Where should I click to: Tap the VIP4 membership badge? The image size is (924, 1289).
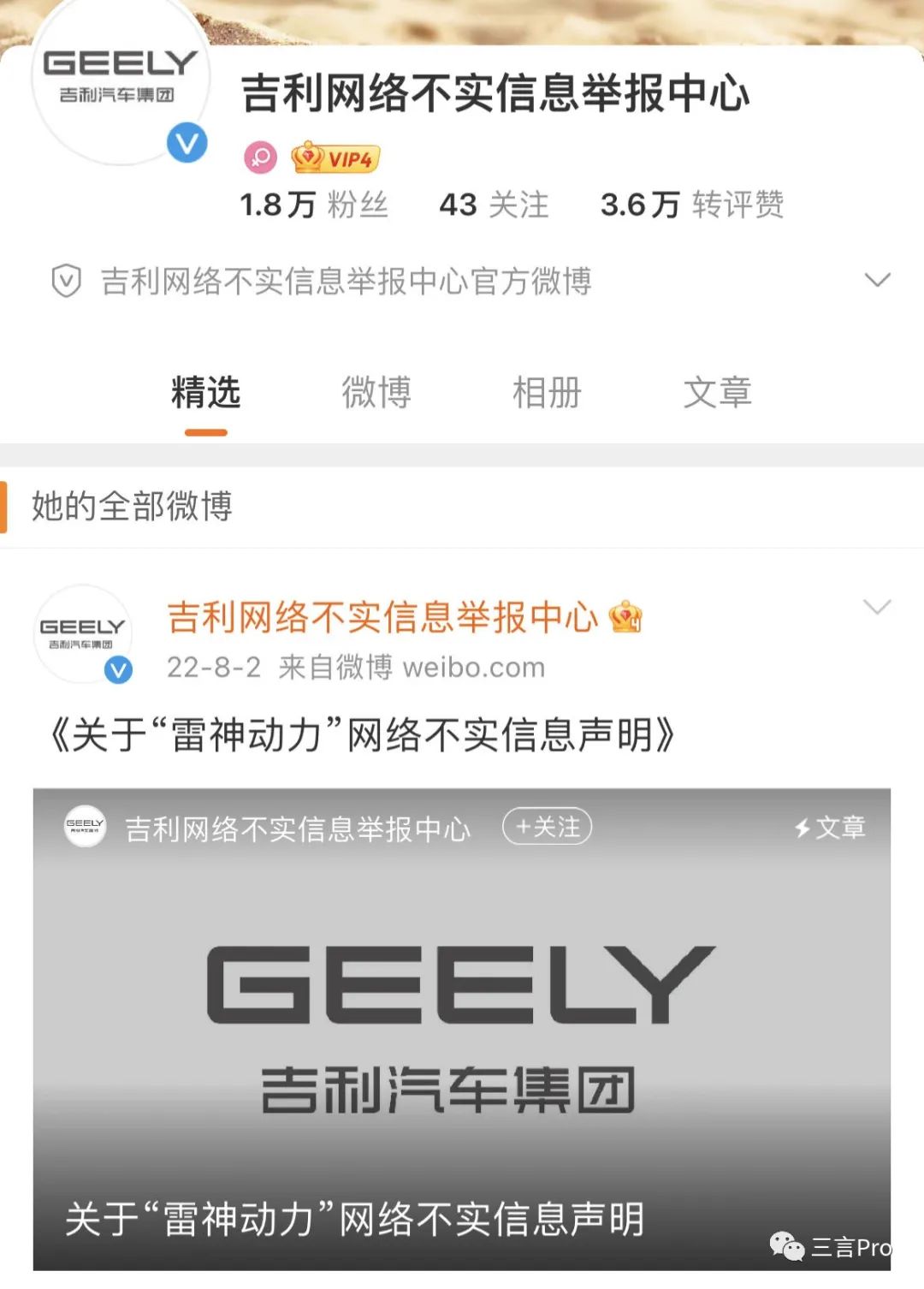pos(335,158)
